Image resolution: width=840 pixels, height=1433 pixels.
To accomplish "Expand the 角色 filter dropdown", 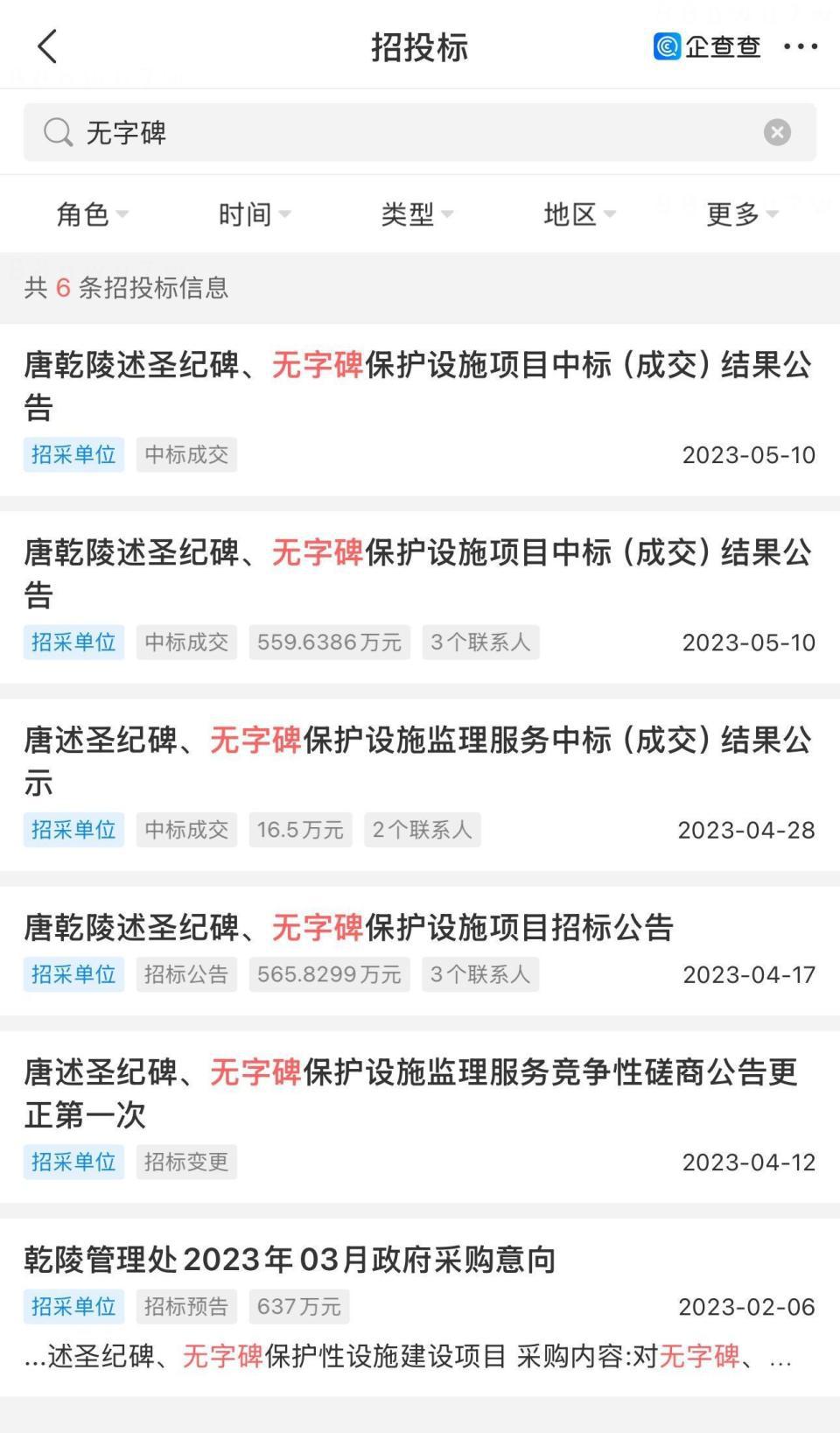I will click(x=91, y=214).
